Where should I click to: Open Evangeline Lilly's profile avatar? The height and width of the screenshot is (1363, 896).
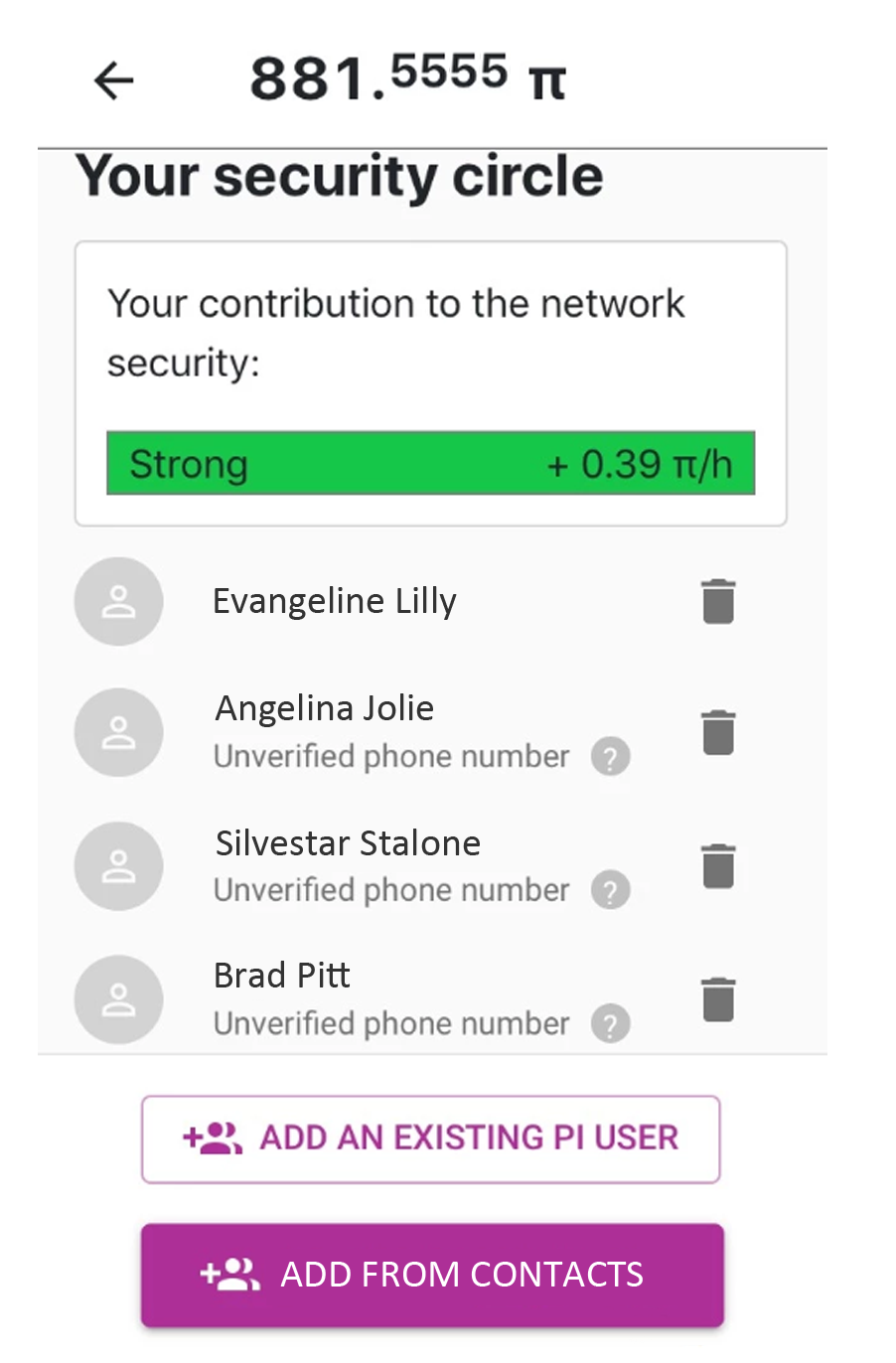pos(118,601)
